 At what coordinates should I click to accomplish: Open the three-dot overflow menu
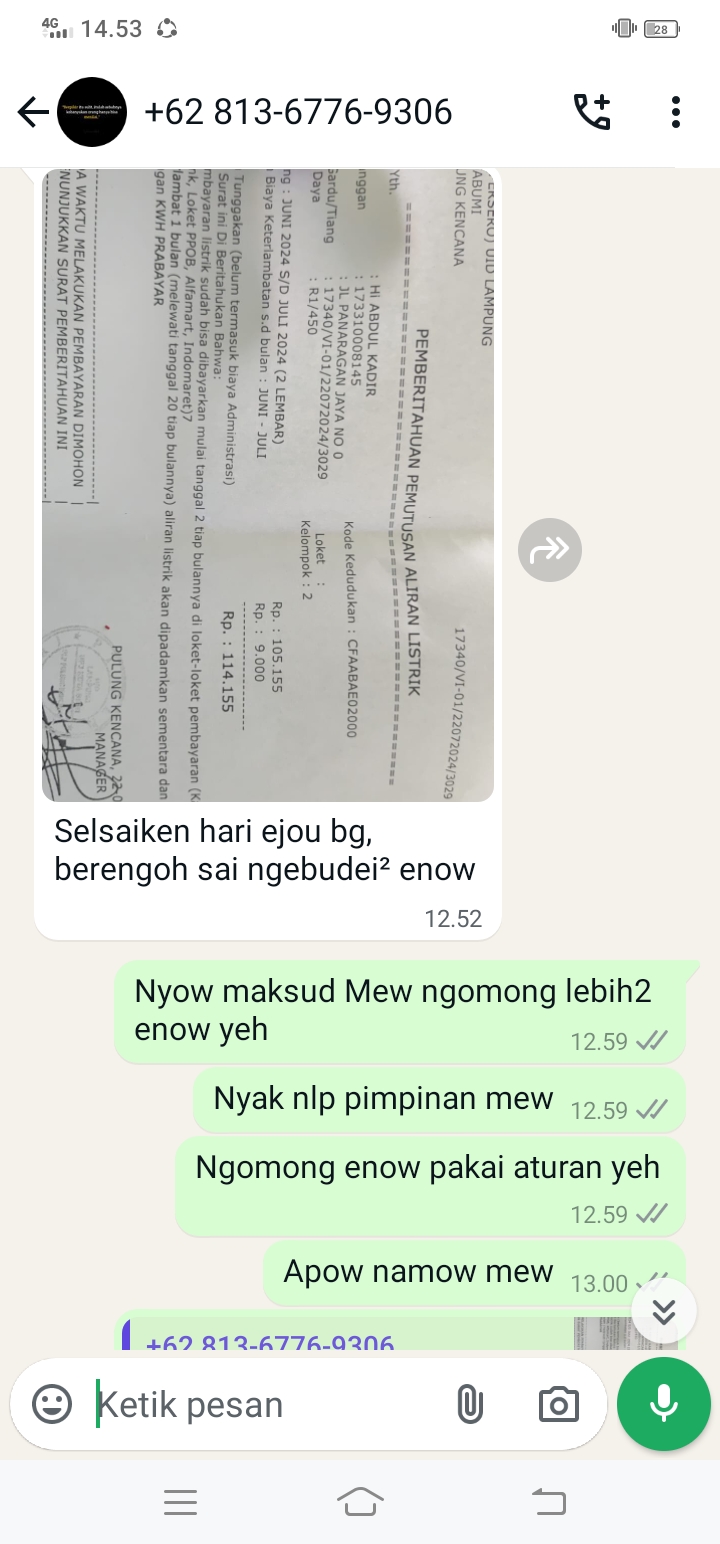(x=676, y=112)
